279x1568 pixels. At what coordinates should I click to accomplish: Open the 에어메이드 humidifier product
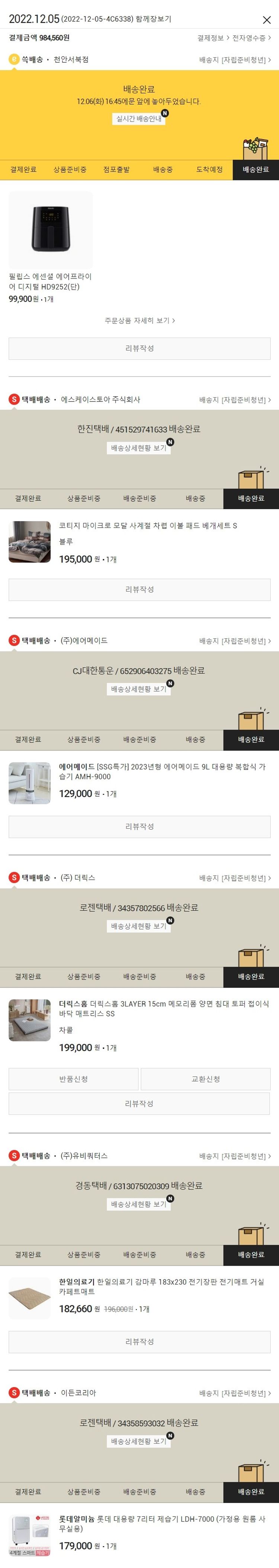[x=162, y=771]
